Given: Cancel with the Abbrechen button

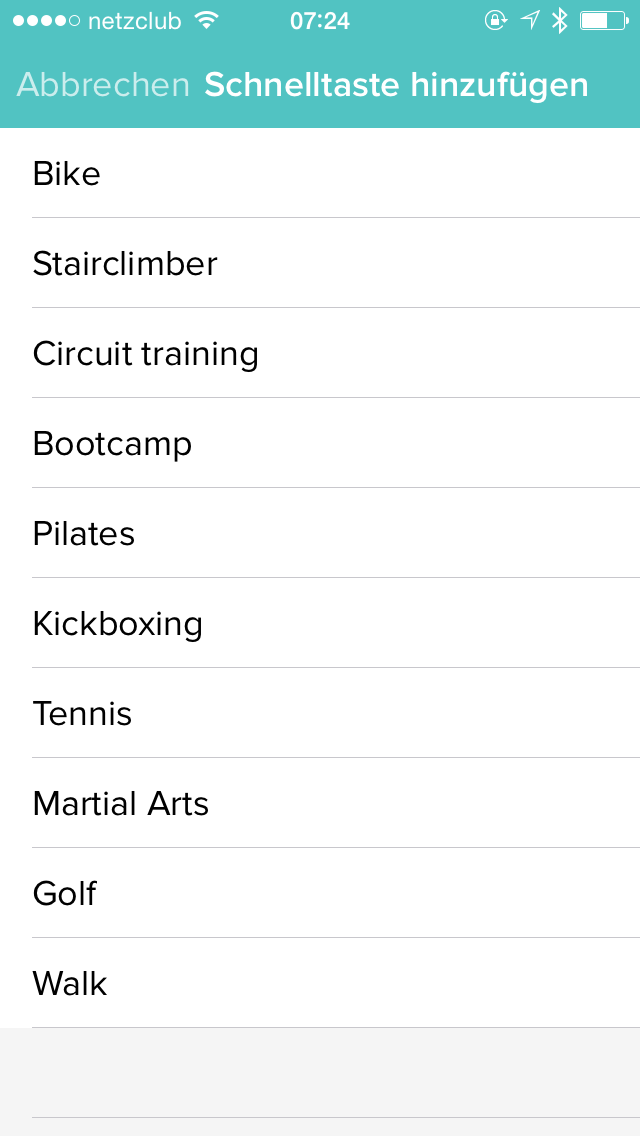Looking at the screenshot, I should point(103,85).
